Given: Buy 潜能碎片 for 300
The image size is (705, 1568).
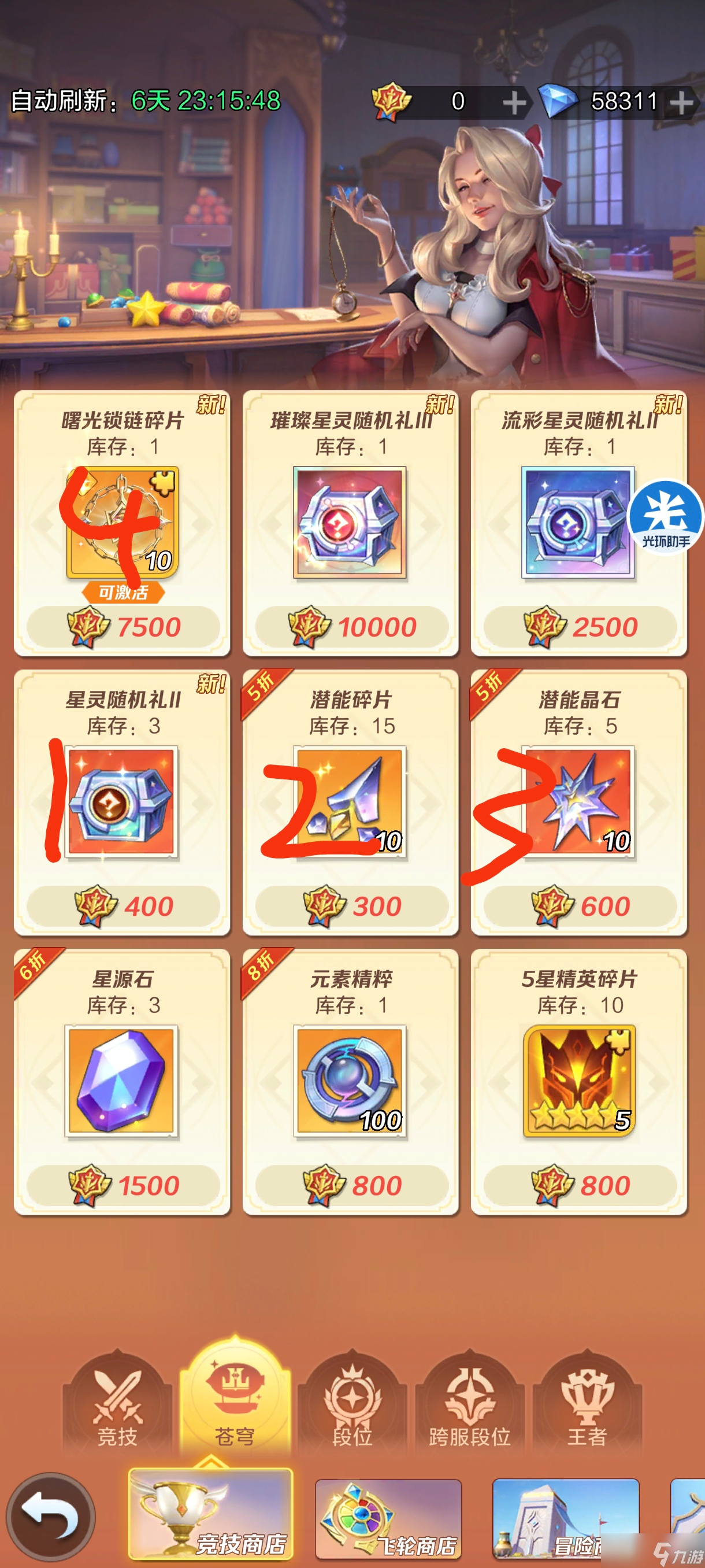Looking at the screenshot, I should pyautogui.click(x=351, y=906).
